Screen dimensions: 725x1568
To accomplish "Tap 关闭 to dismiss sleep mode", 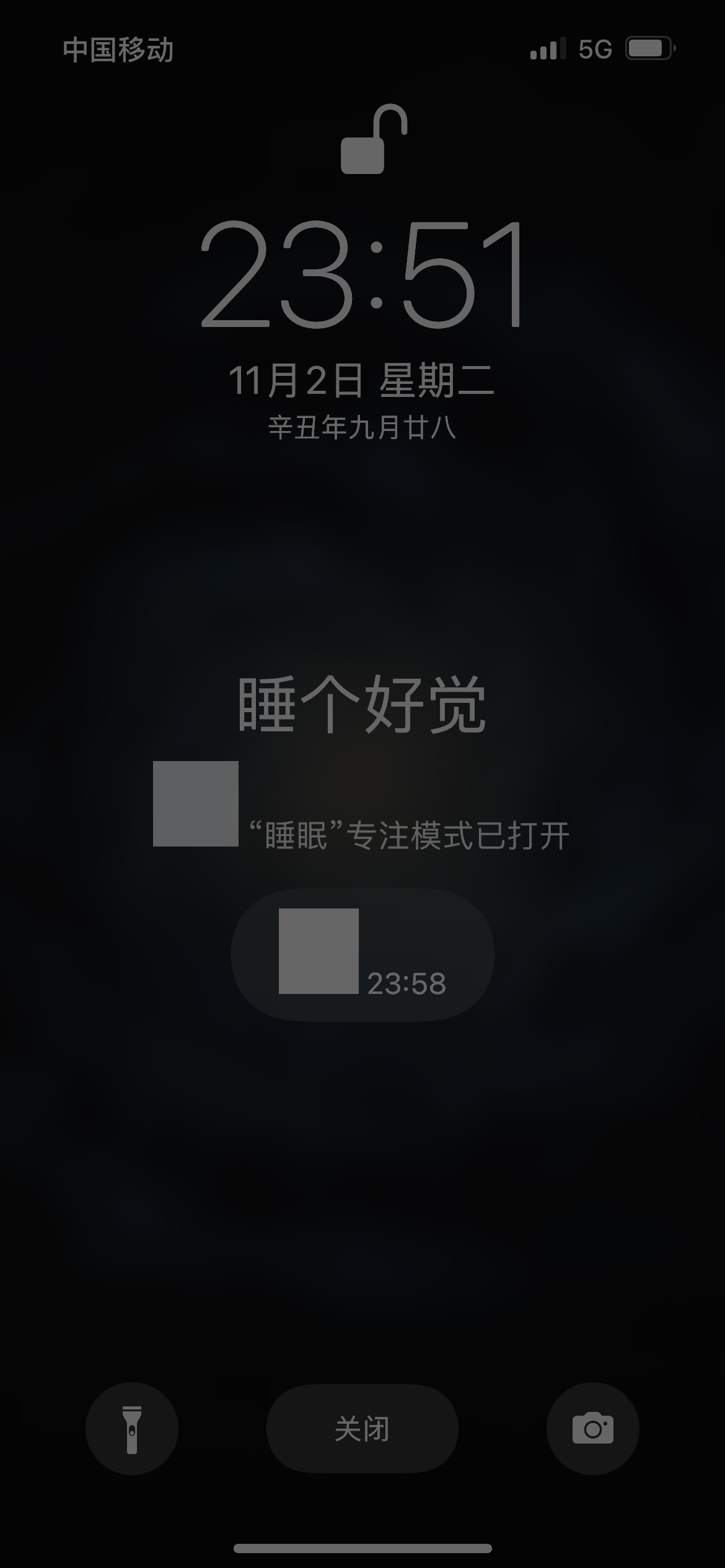I will pyautogui.click(x=362, y=1429).
